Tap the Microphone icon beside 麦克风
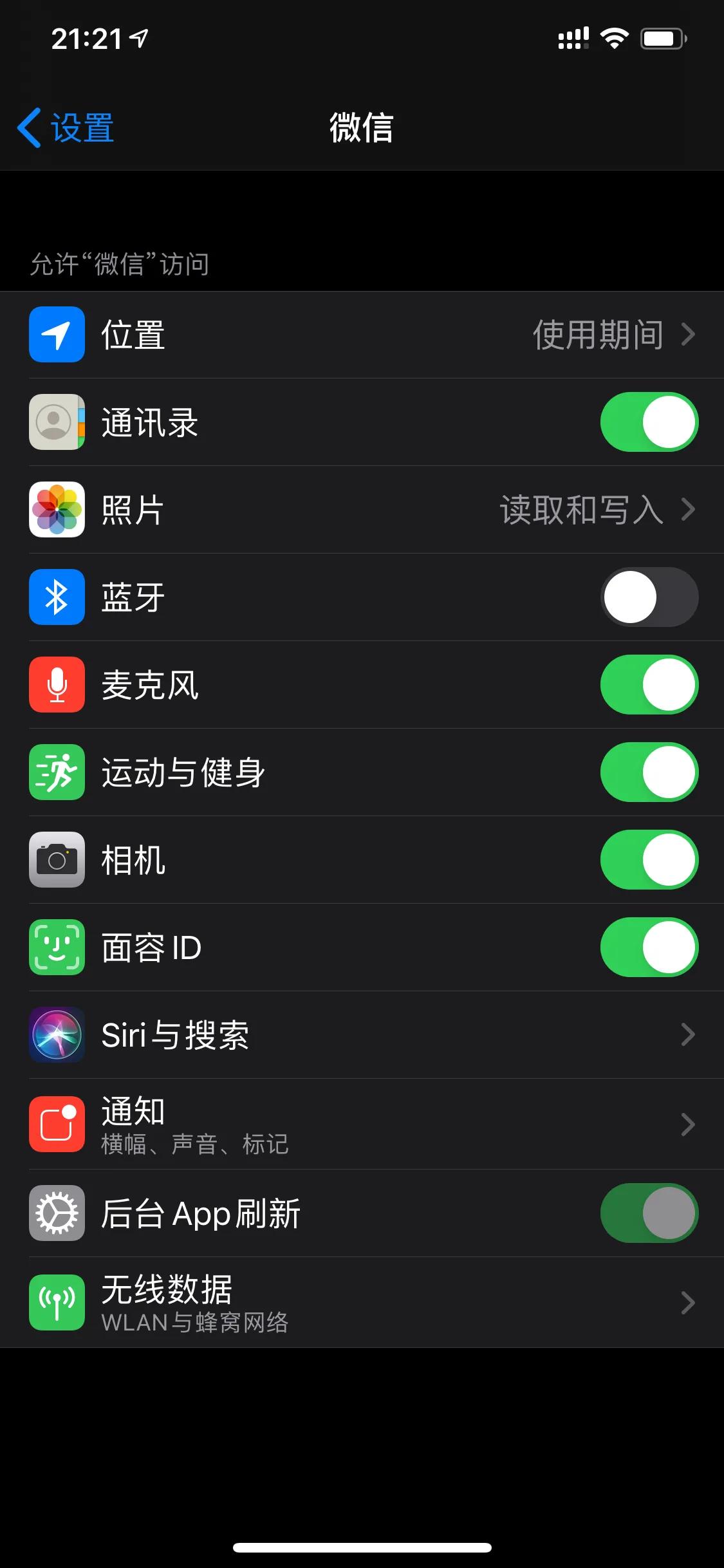The height and width of the screenshot is (1568, 724). coord(57,684)
